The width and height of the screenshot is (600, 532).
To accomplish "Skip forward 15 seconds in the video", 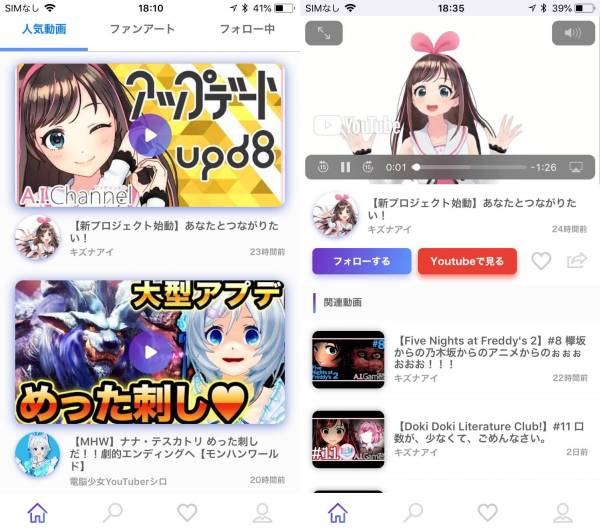I will pos(368,167).
